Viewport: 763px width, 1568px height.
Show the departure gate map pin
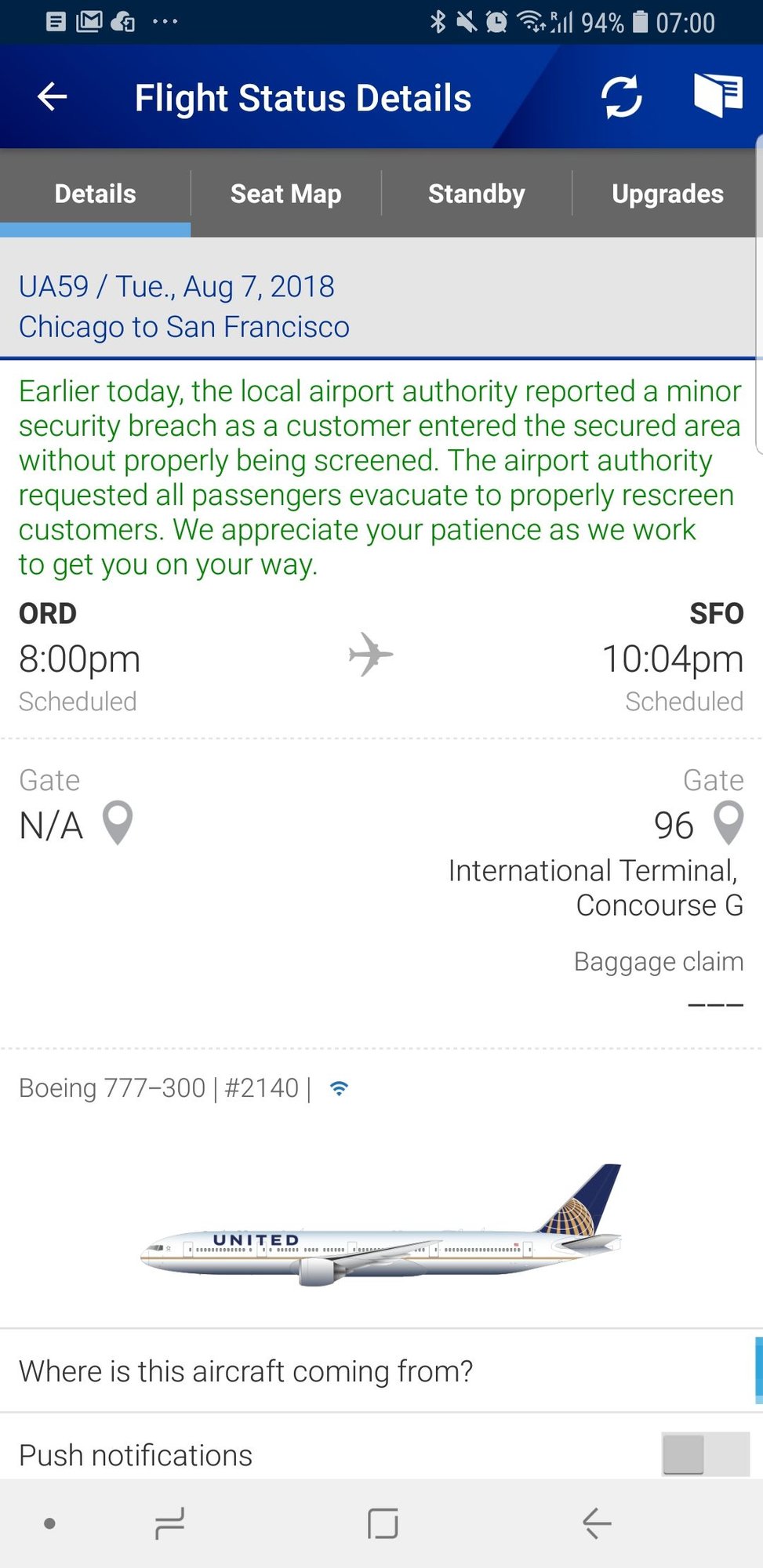click(118, 823)
